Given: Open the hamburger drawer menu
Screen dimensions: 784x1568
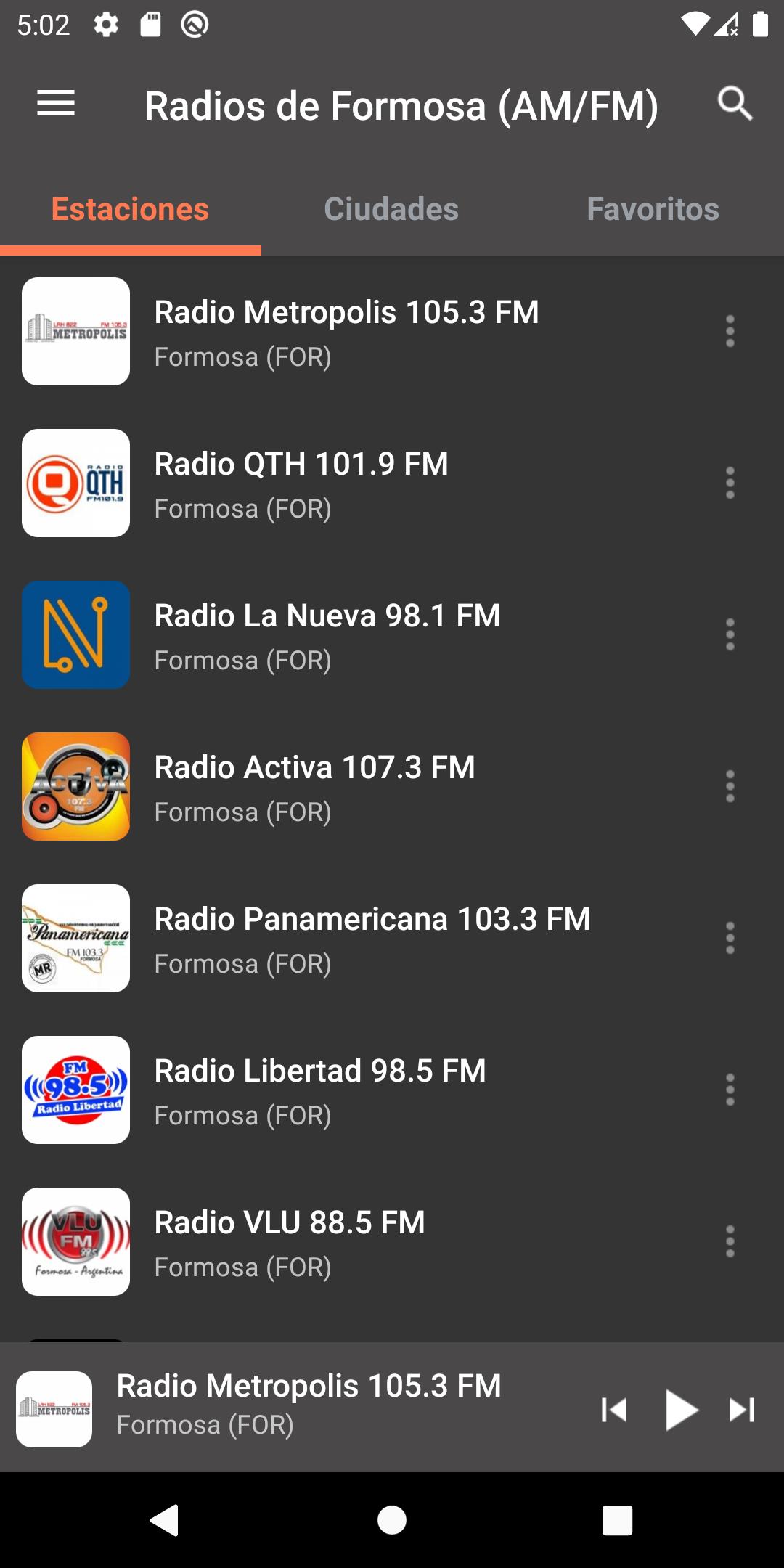Looking at the screenshot, I should (56, 103).
